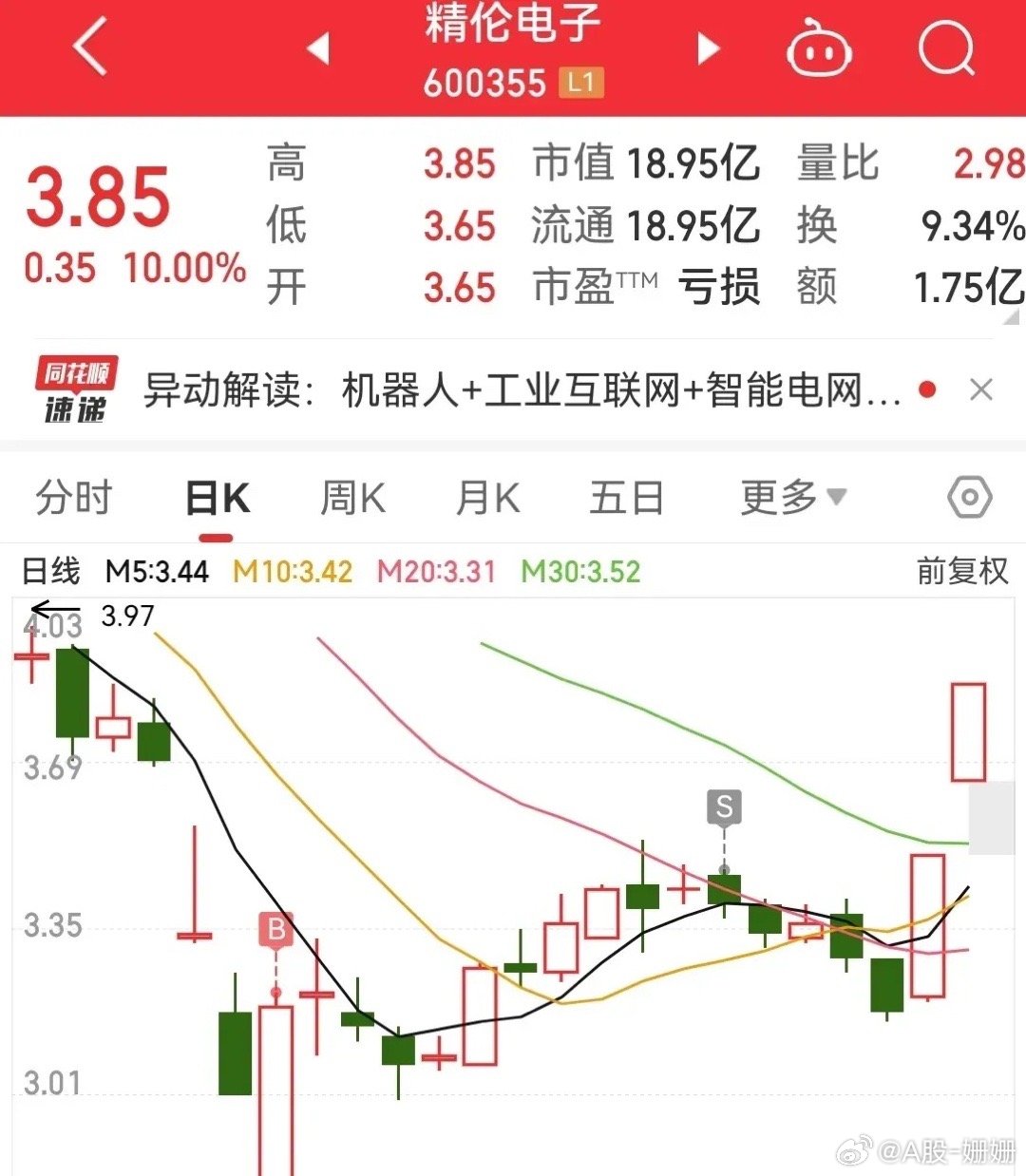Switch to the 分时 tab
This screenshot has height=1176, width=1026.
[73, 497]
